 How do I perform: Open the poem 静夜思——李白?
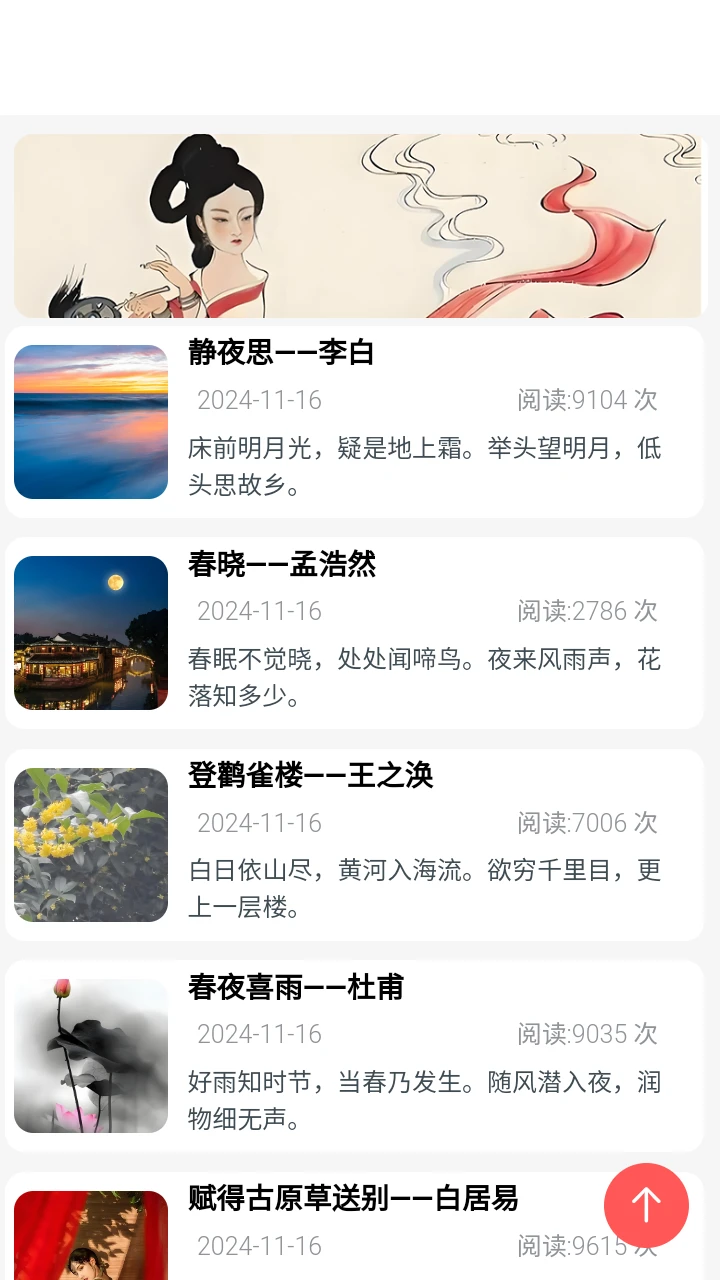pos(280,353)
